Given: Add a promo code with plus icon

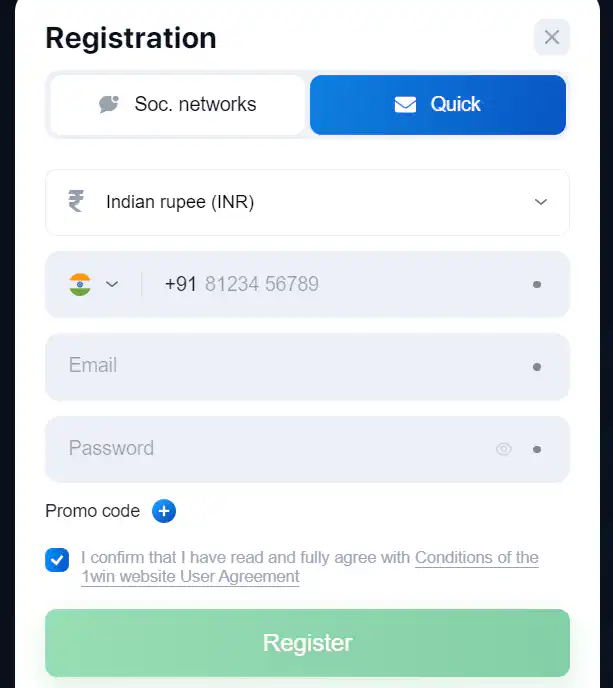Looking at the screenshot, I should (164, 511).
